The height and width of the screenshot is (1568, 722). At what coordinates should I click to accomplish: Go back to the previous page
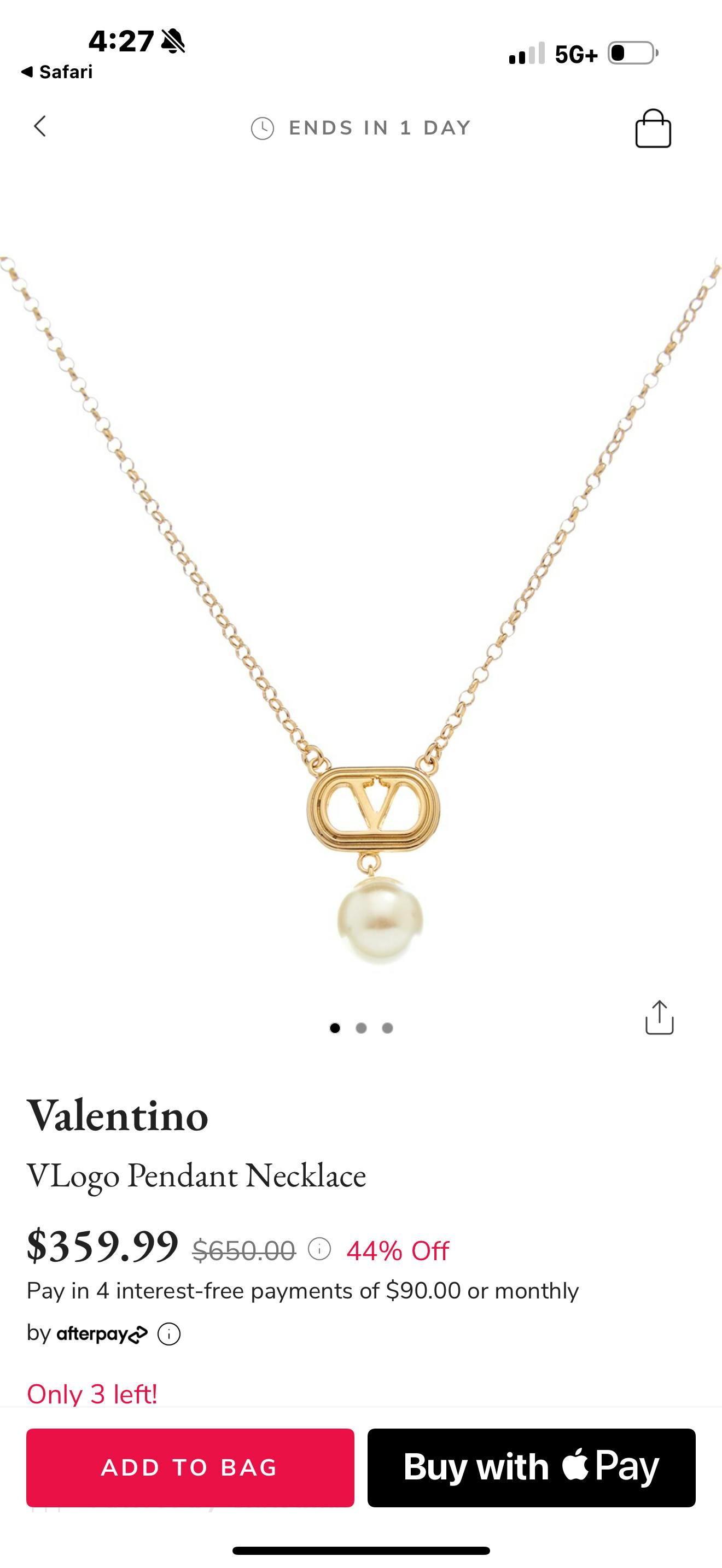point(40,127)
